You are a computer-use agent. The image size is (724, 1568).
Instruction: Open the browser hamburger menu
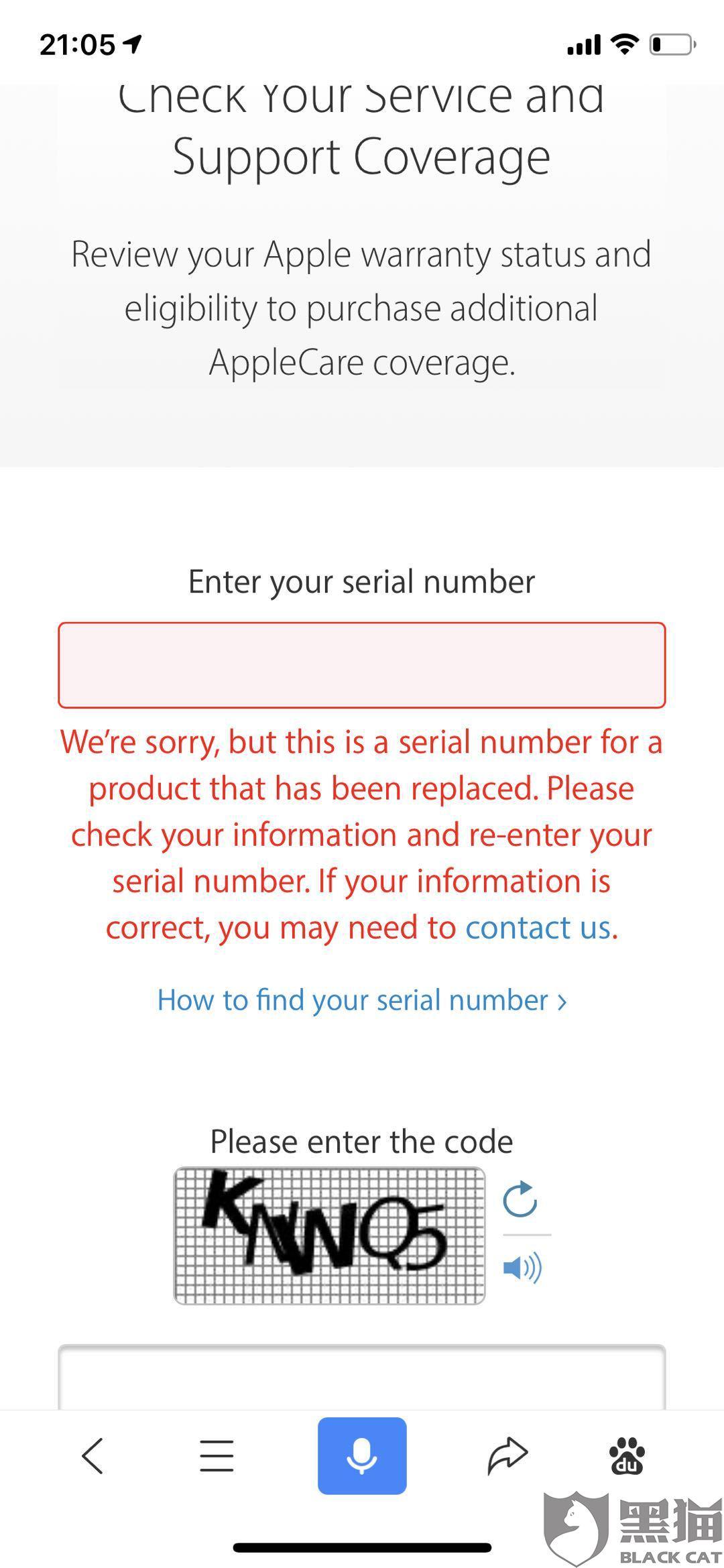coord(217,1456)
